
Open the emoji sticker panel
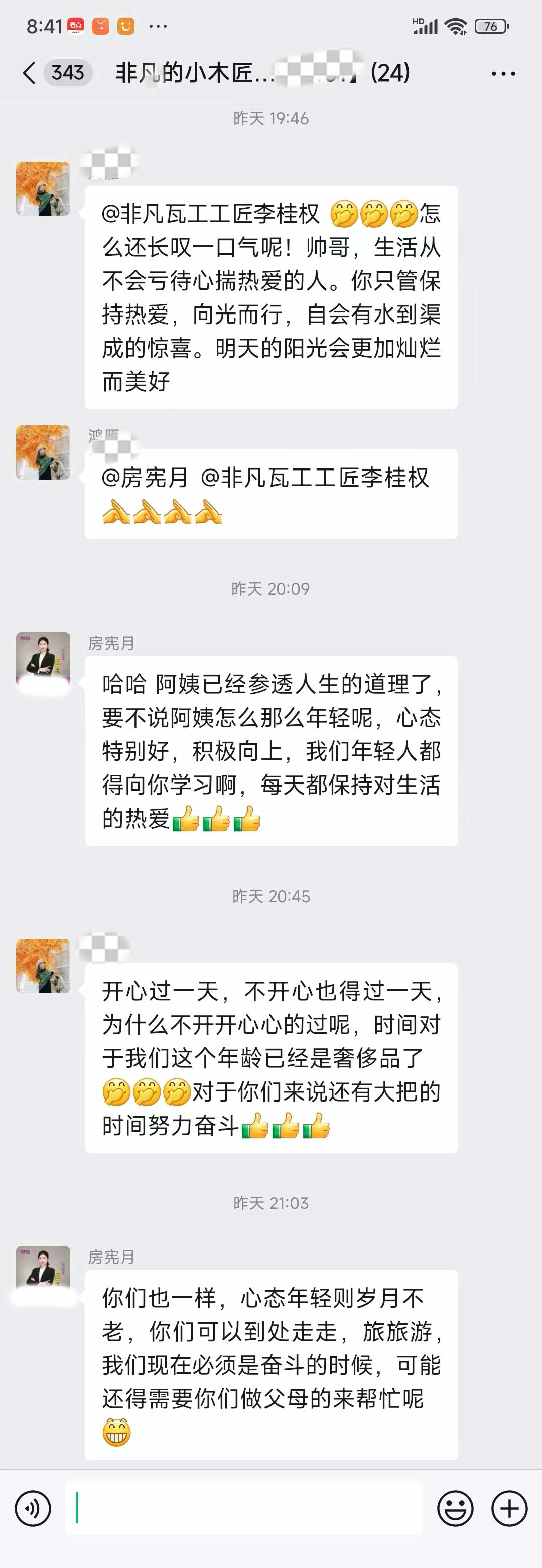coord(455,1508)
